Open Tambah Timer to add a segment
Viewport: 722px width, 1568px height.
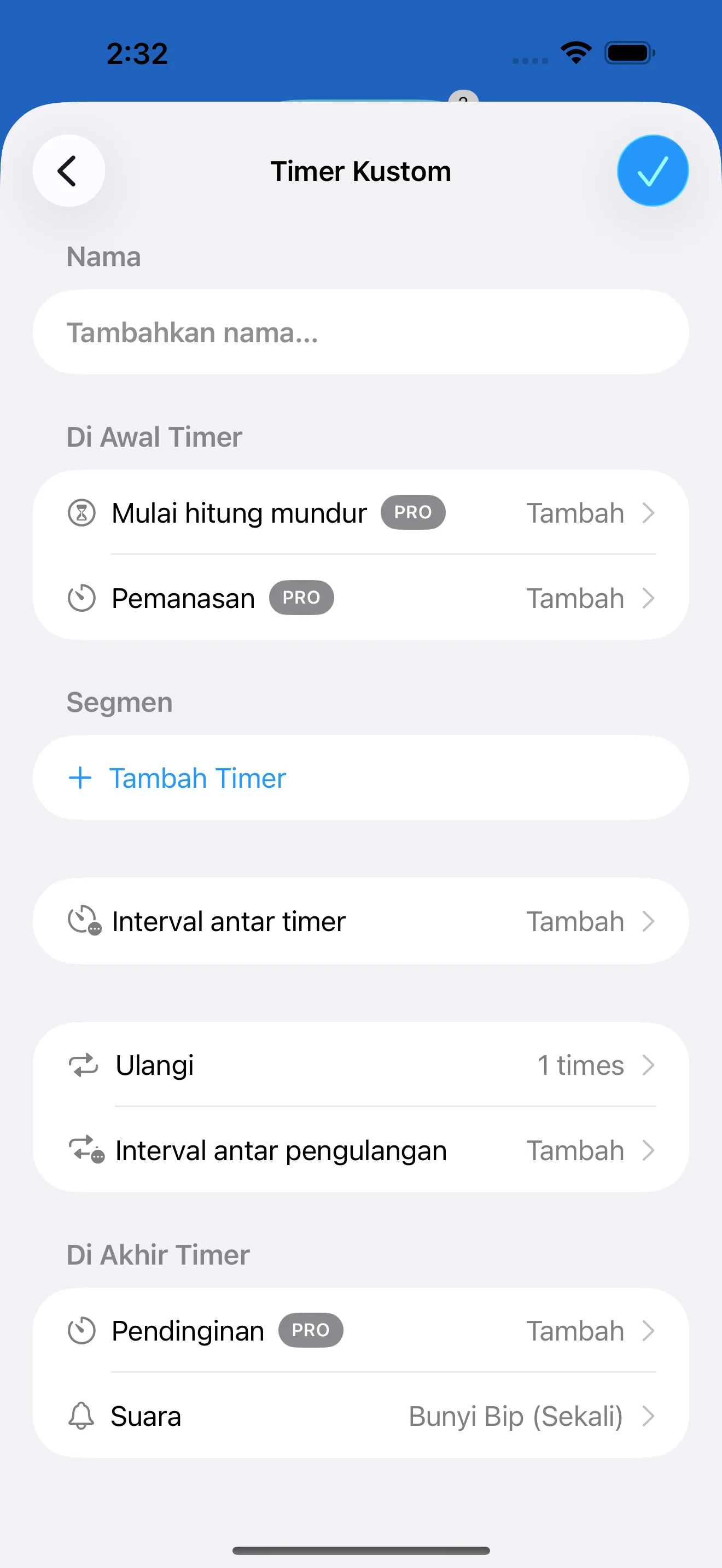[x=197, y=777]
